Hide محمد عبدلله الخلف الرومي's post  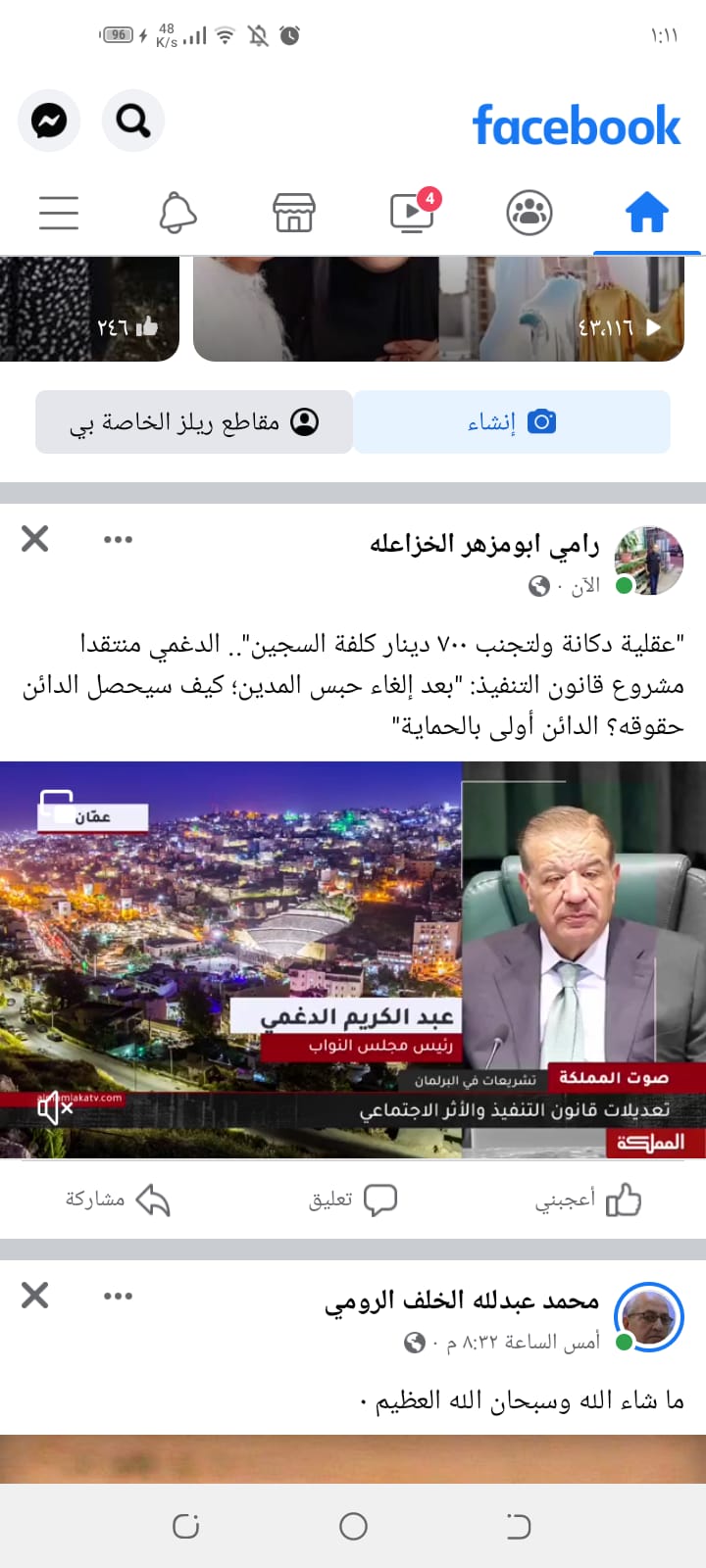point(35,1296)
